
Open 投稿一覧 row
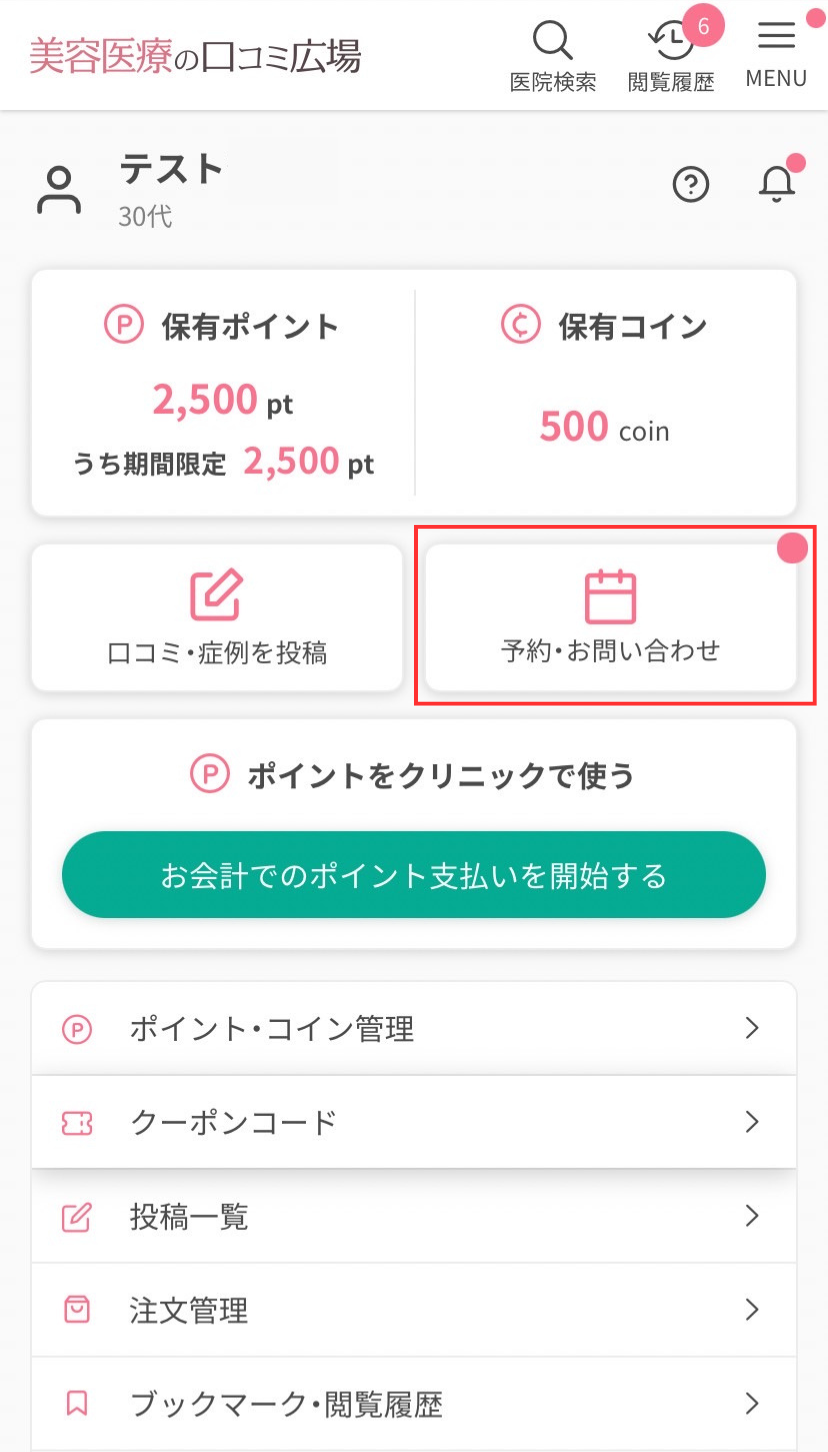point(413,1216)
